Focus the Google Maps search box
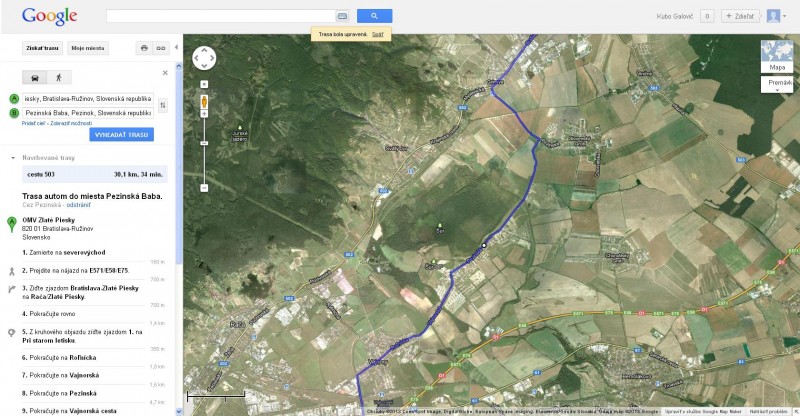The image size is (800, 416). pyautogui.click(x=220, y=16)
